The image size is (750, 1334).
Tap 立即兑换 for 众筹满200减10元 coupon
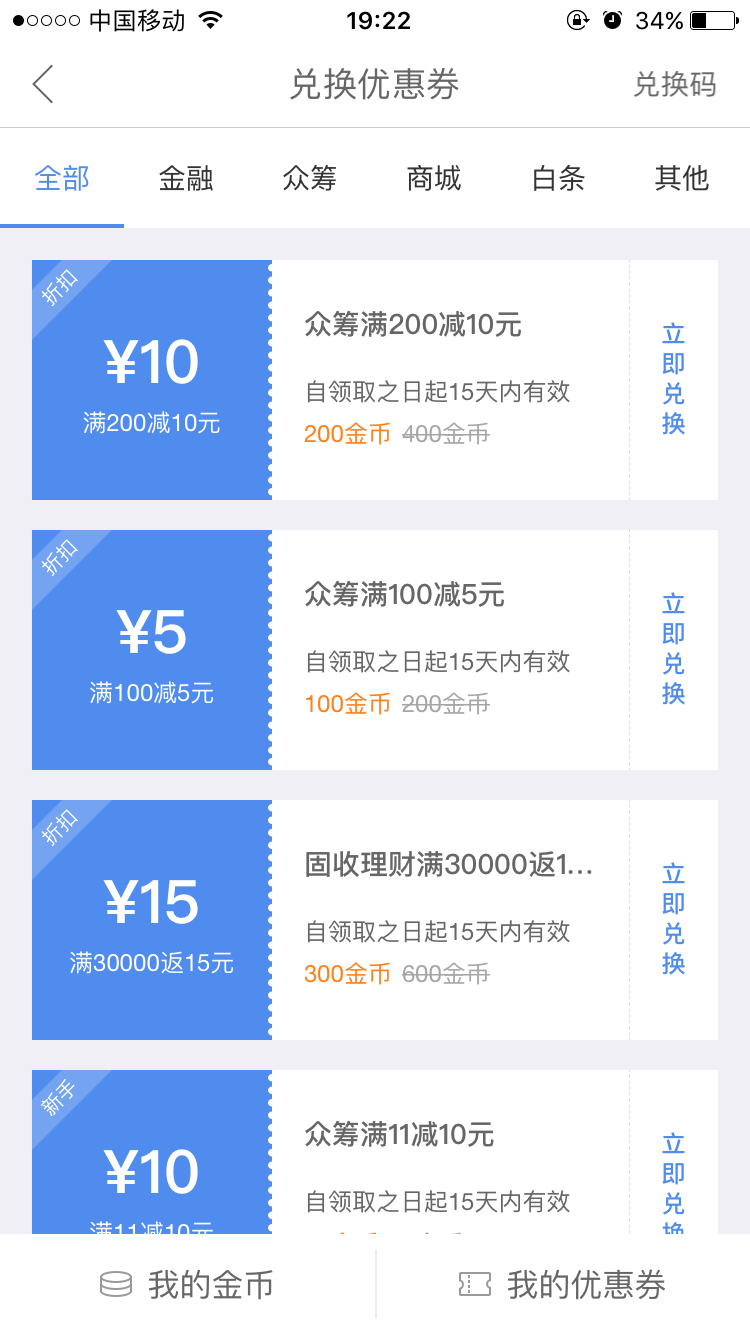coord(674,379)
